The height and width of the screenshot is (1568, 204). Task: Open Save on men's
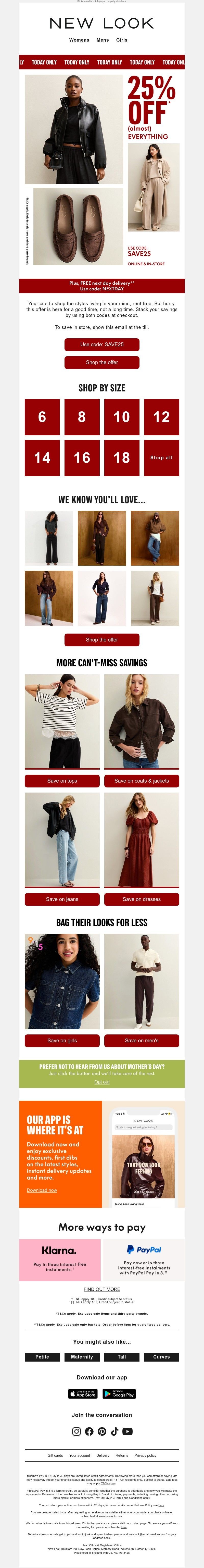142,1041
